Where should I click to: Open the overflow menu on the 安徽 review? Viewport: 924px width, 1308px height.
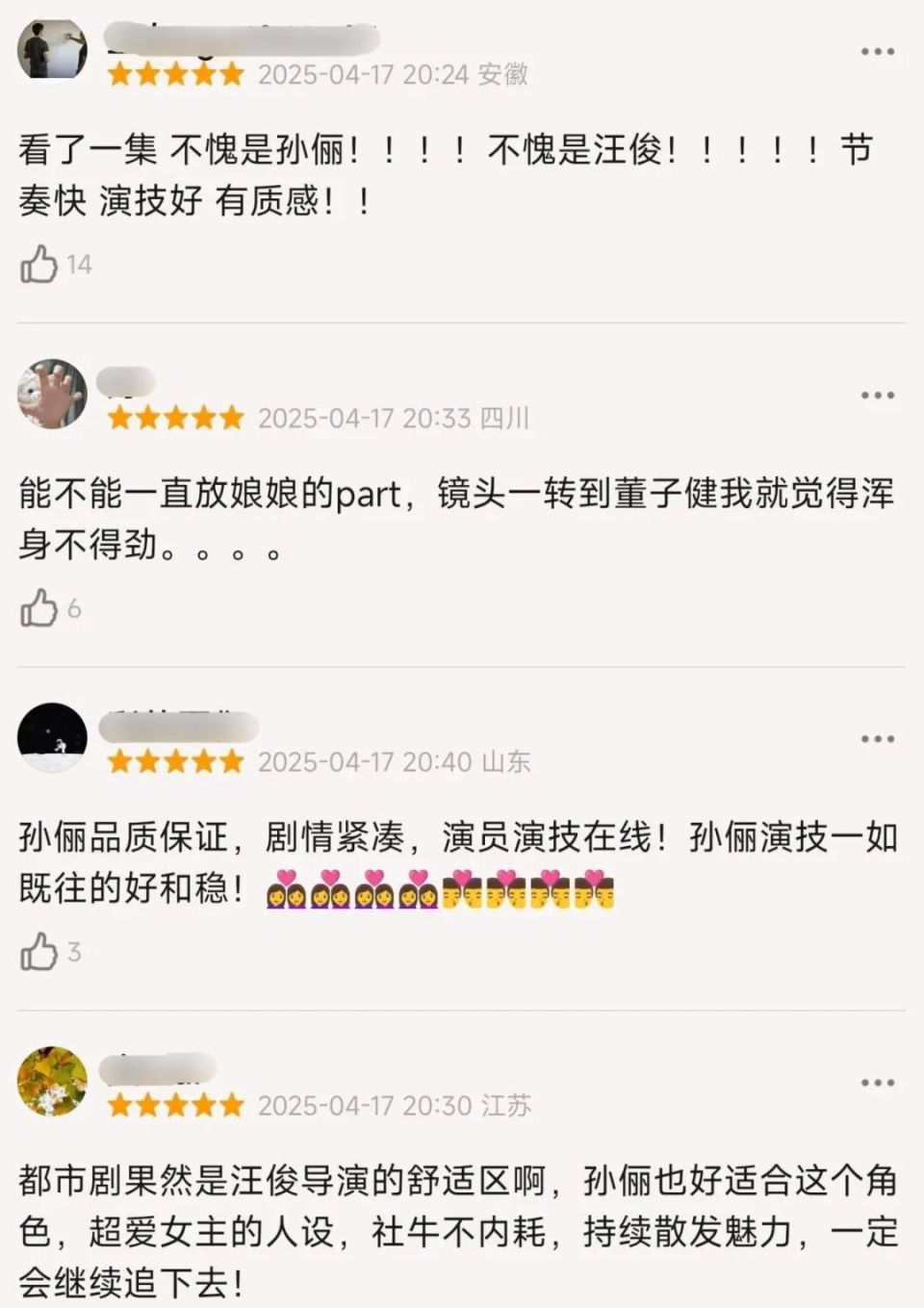[x=877, y=52]
